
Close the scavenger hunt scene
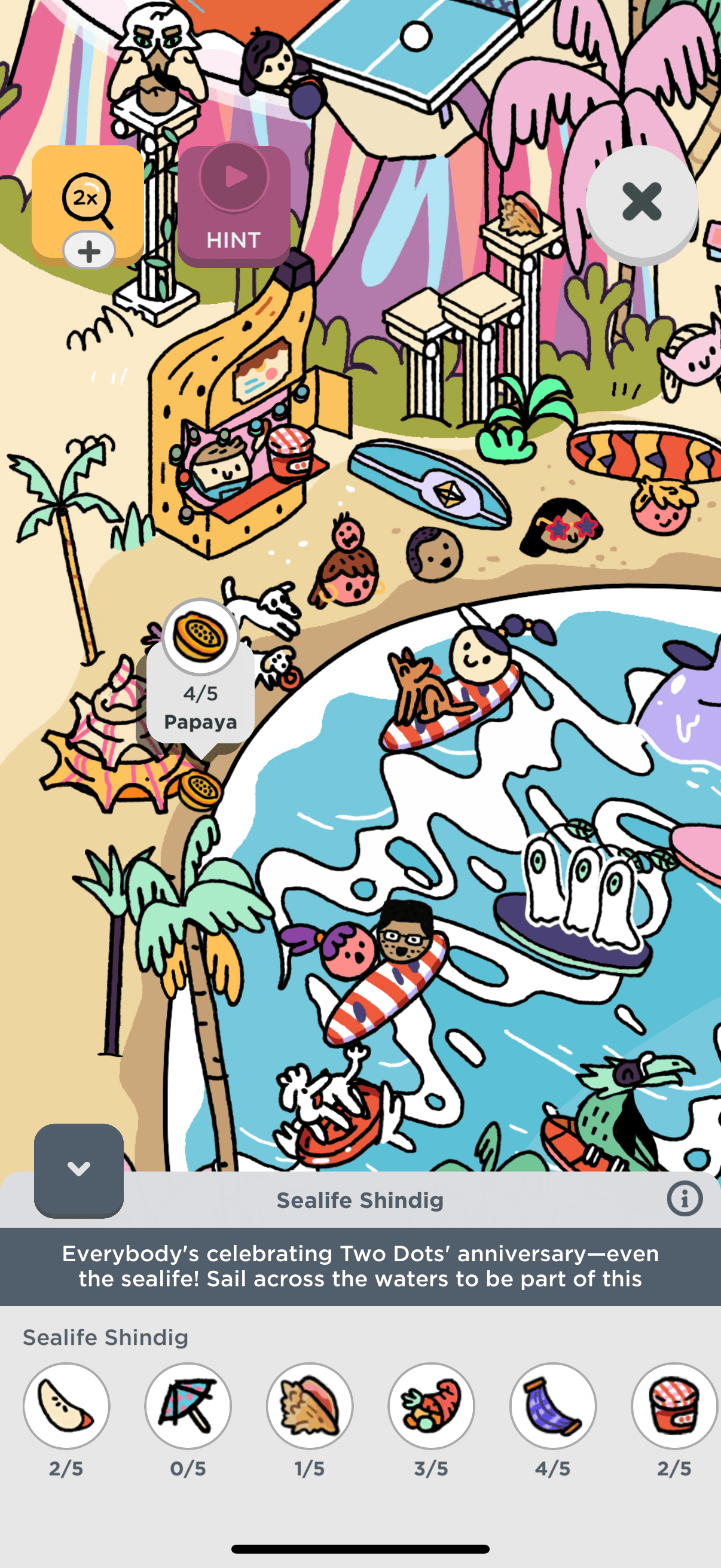(x=641, y=202)
